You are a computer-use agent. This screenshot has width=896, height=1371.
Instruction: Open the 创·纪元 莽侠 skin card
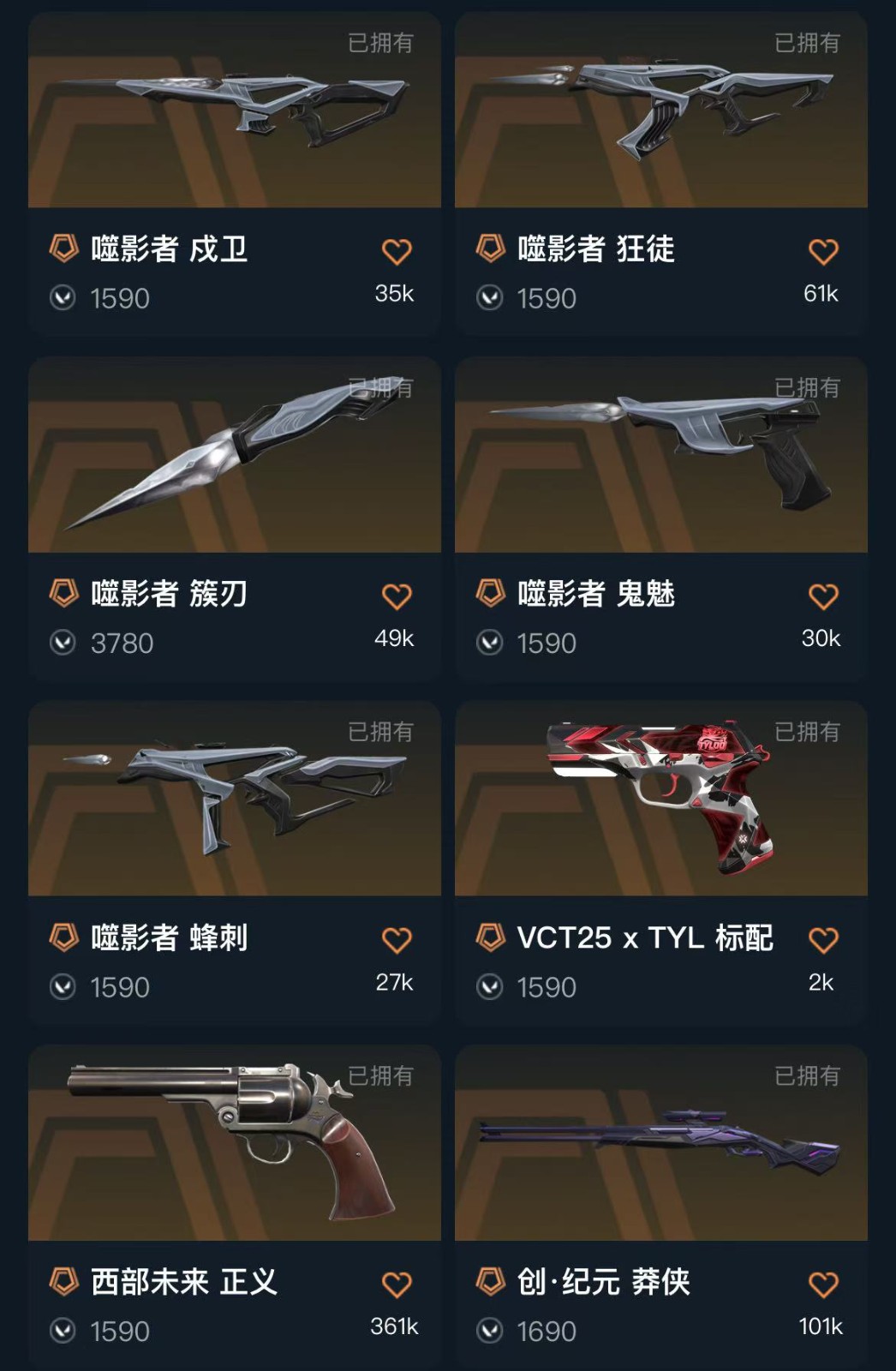point(660,1144)
